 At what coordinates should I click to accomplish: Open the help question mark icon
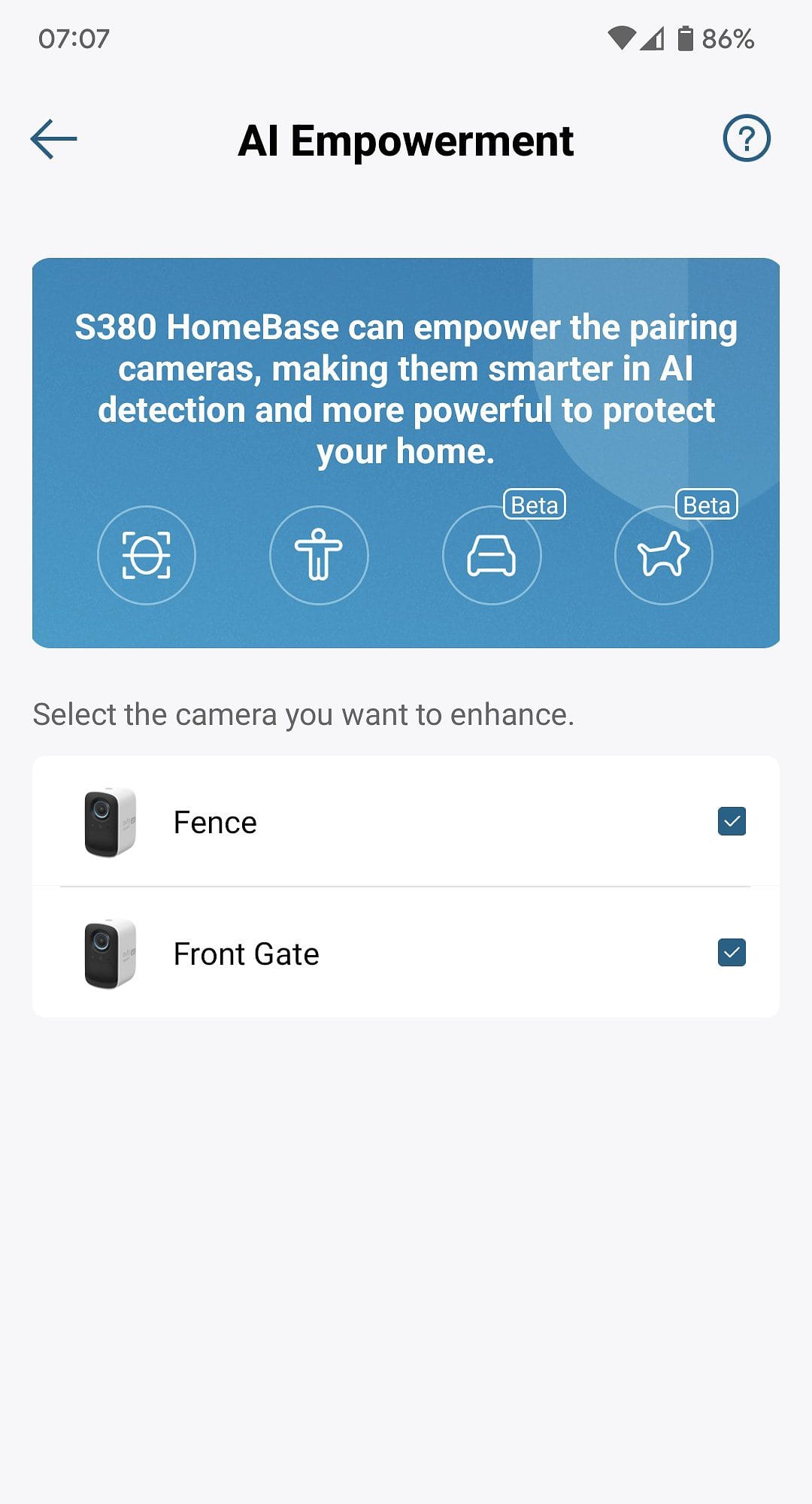pyautogui.click(x=746, y=138)
